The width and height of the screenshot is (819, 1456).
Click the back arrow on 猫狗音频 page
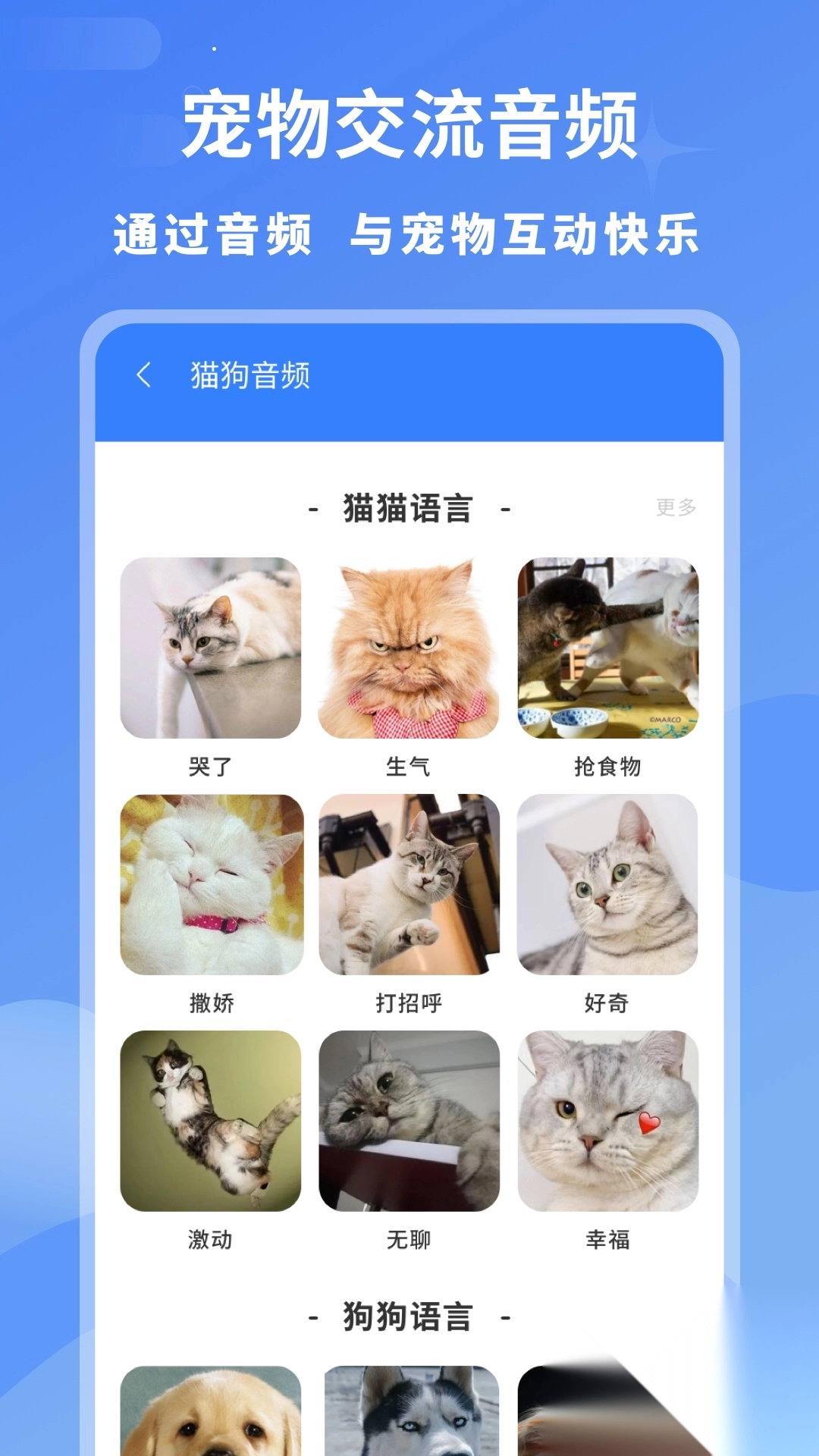[x=143, y=375]
